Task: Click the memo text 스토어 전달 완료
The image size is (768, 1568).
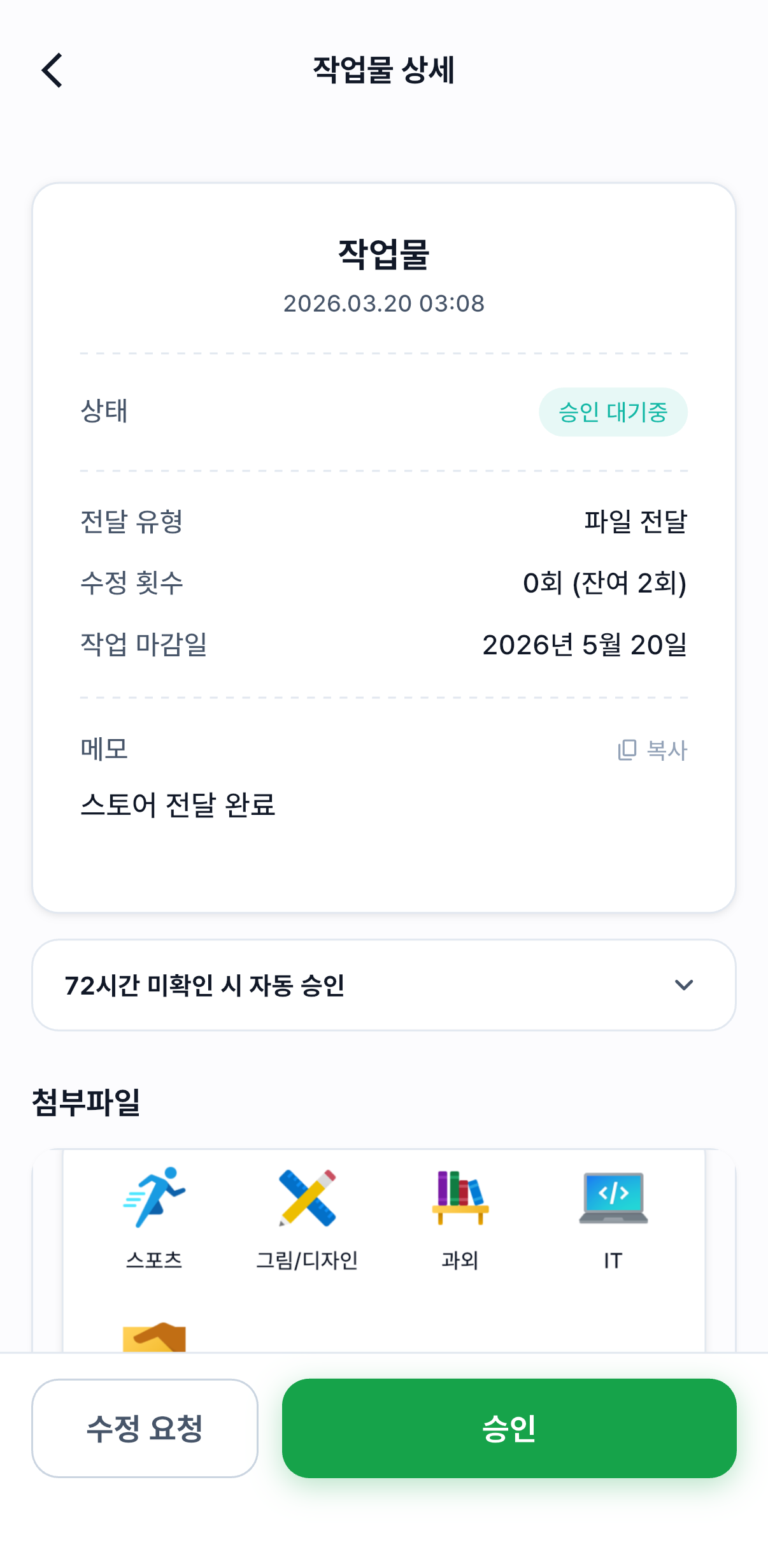Action: (x=180, y=805)
